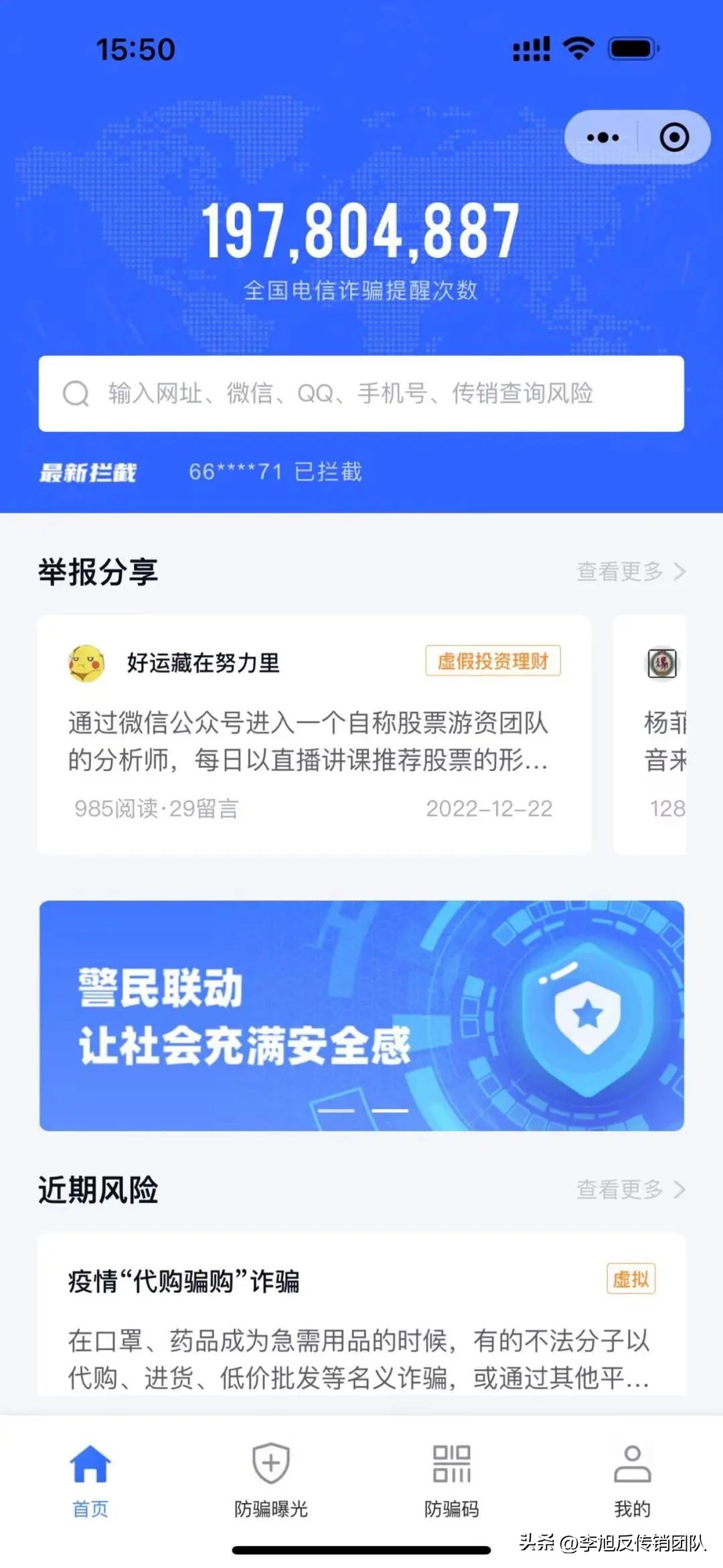723x1568 pixels.
Task: Click the 虚假投资理财 category tag
Action: [x=493, y=661]
